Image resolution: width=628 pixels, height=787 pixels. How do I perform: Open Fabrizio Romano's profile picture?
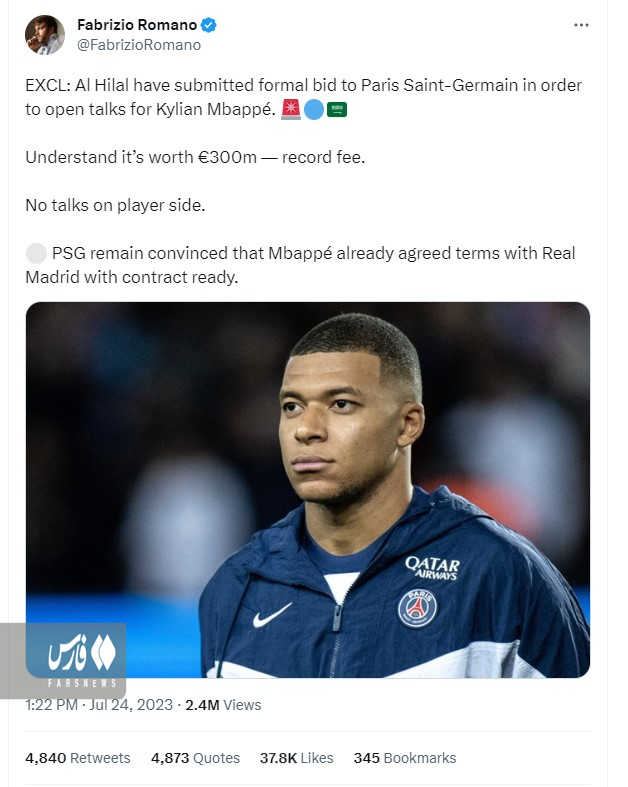point(45,35)
